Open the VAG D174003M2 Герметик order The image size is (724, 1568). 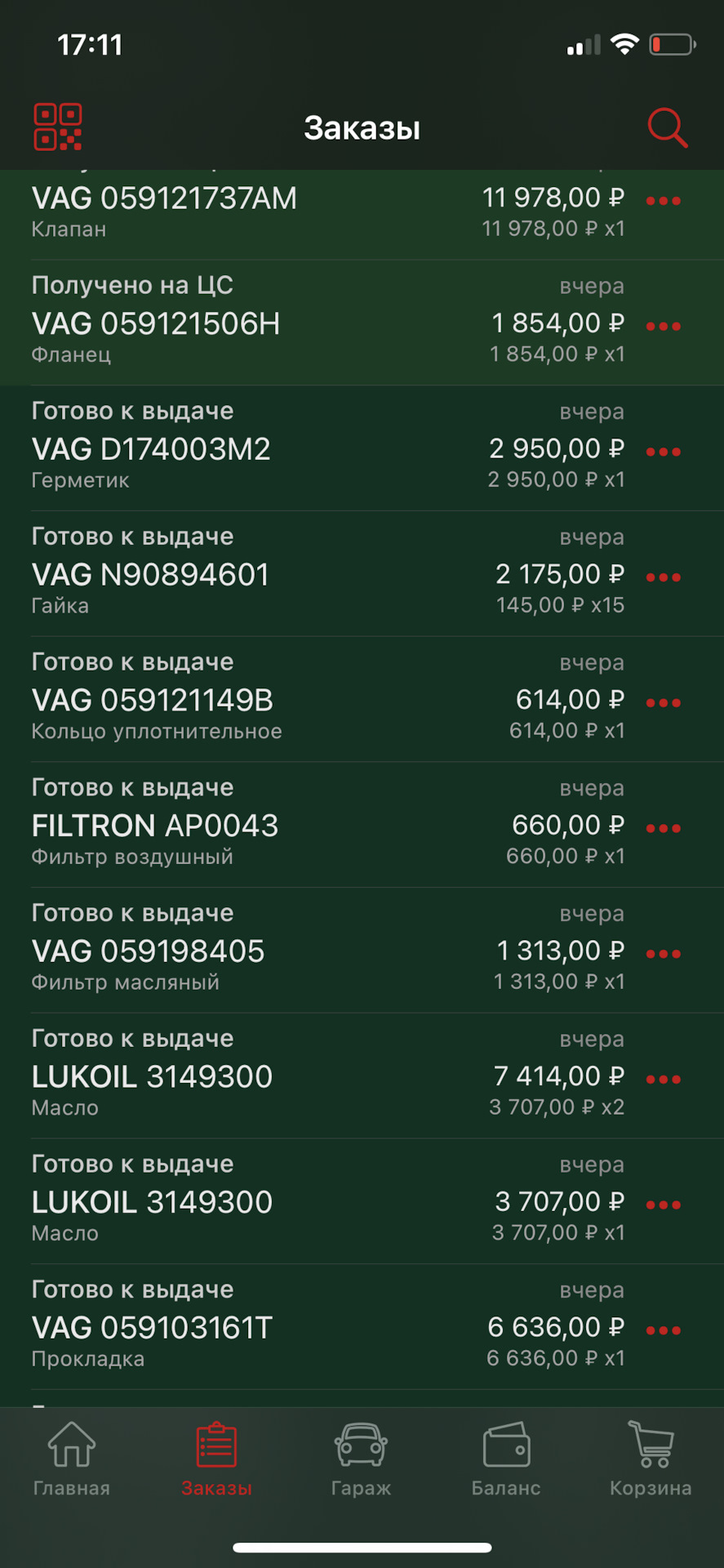tap(362, 448)
